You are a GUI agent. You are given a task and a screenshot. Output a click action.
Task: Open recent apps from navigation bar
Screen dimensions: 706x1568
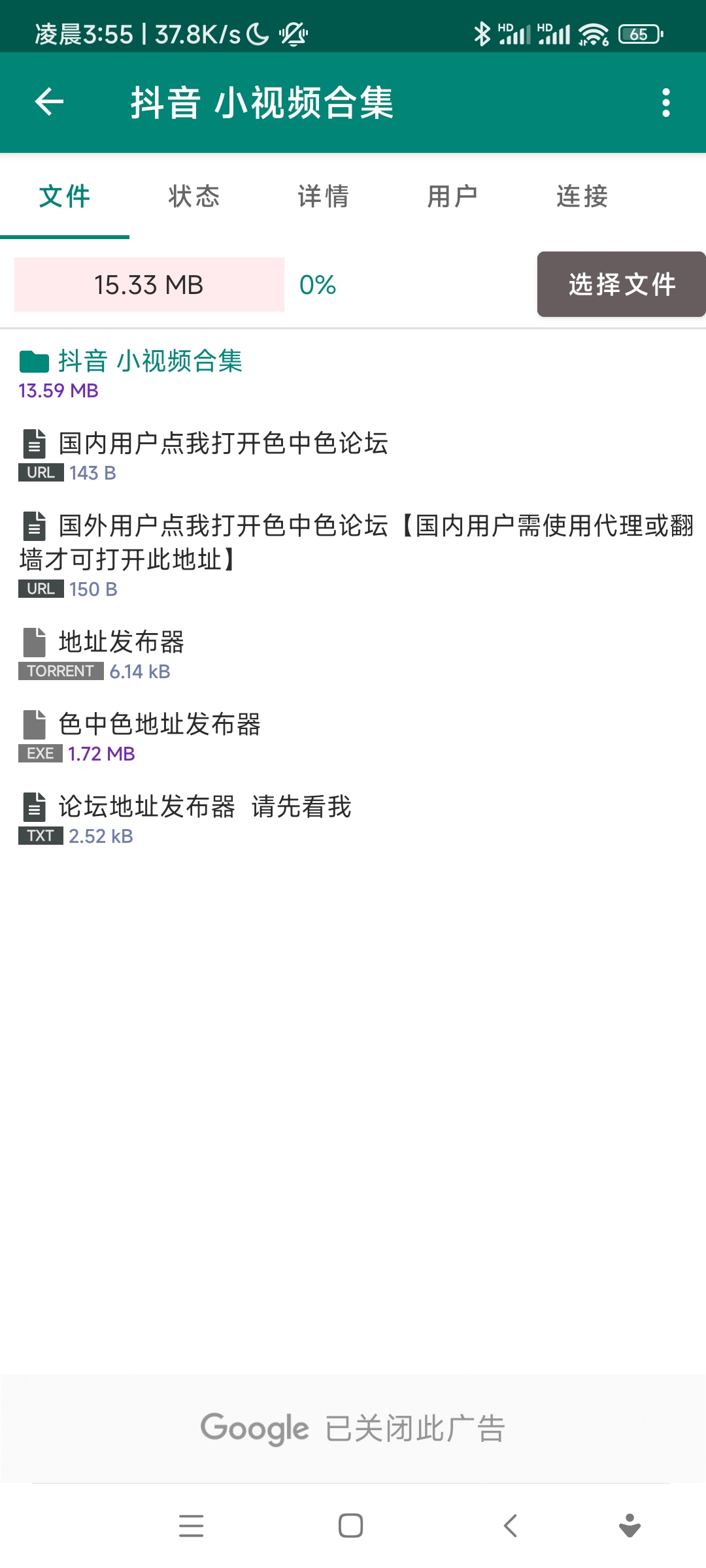pyautogui.click(x=191, y=1526)
